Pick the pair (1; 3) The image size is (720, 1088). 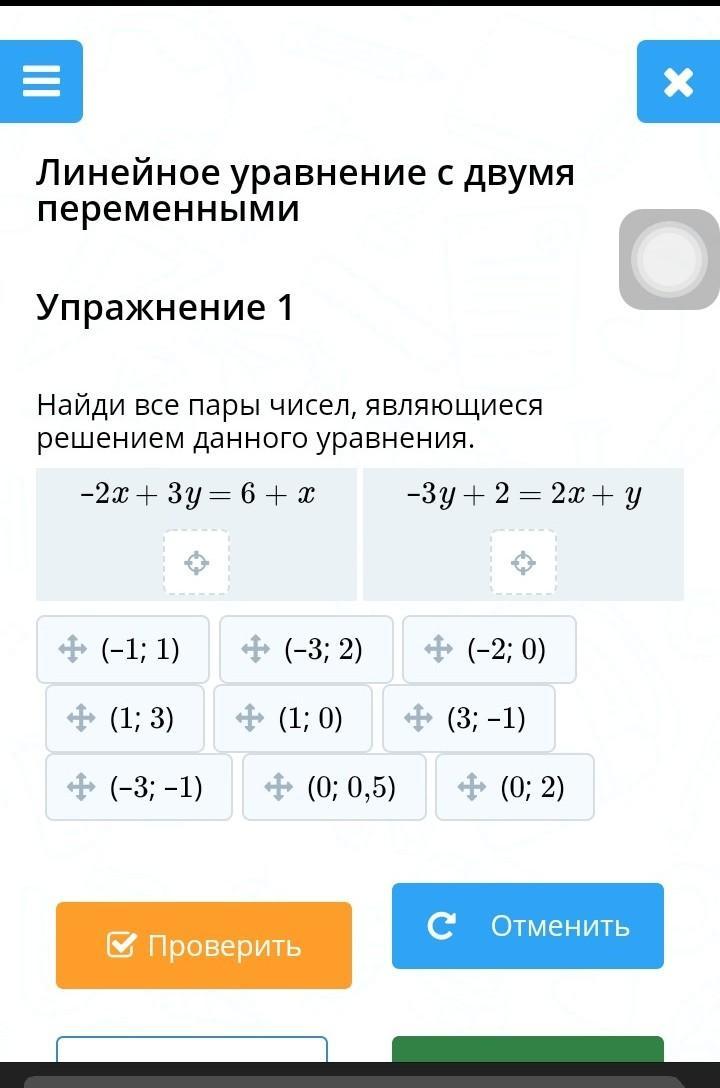pos(125,719)
